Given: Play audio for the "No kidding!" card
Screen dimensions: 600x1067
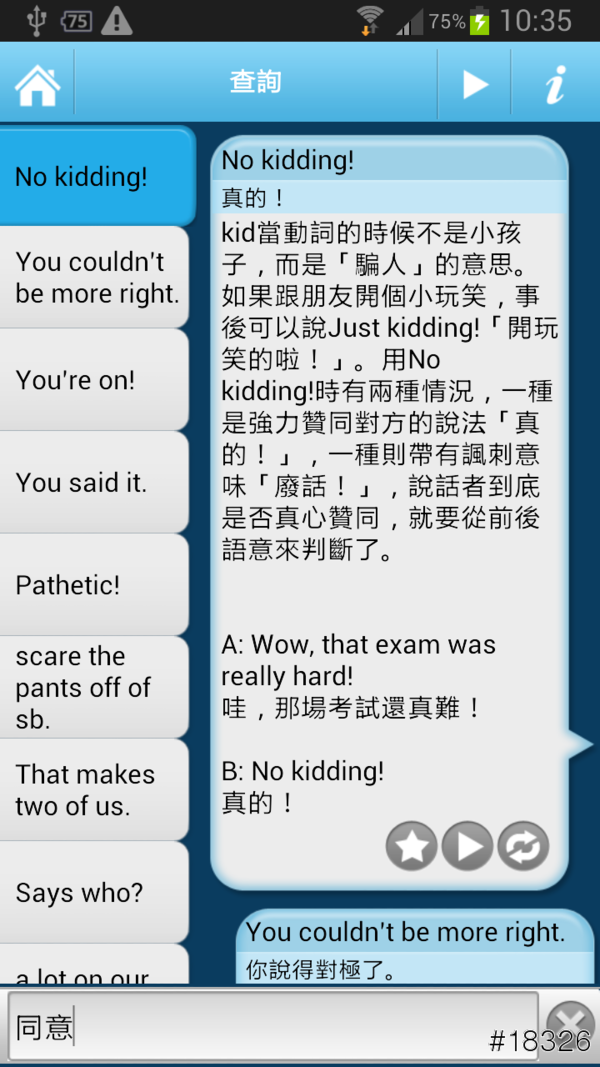Looking at the screenshot, I should [467, 848].
